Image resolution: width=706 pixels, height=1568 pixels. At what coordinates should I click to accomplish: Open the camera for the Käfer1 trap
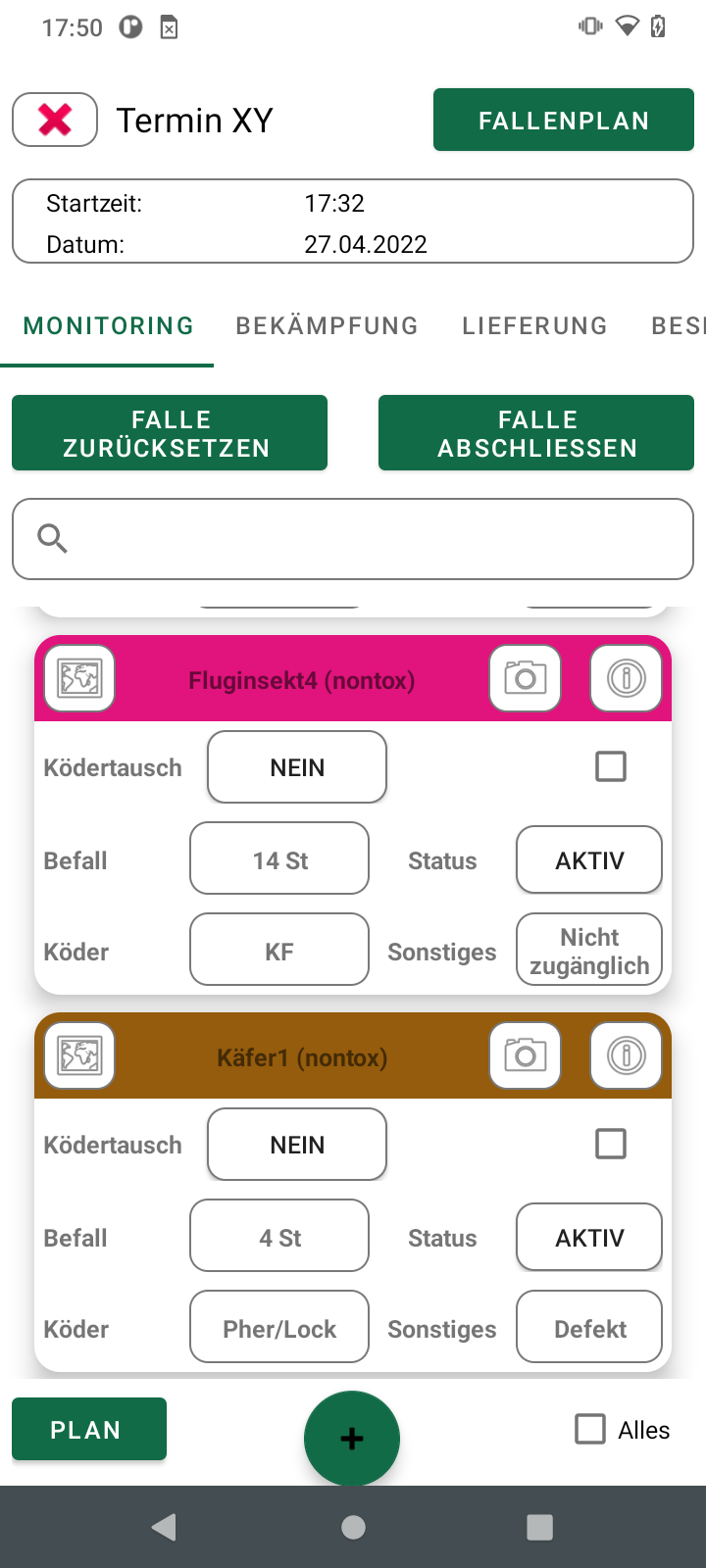[x=525, y=1055]
